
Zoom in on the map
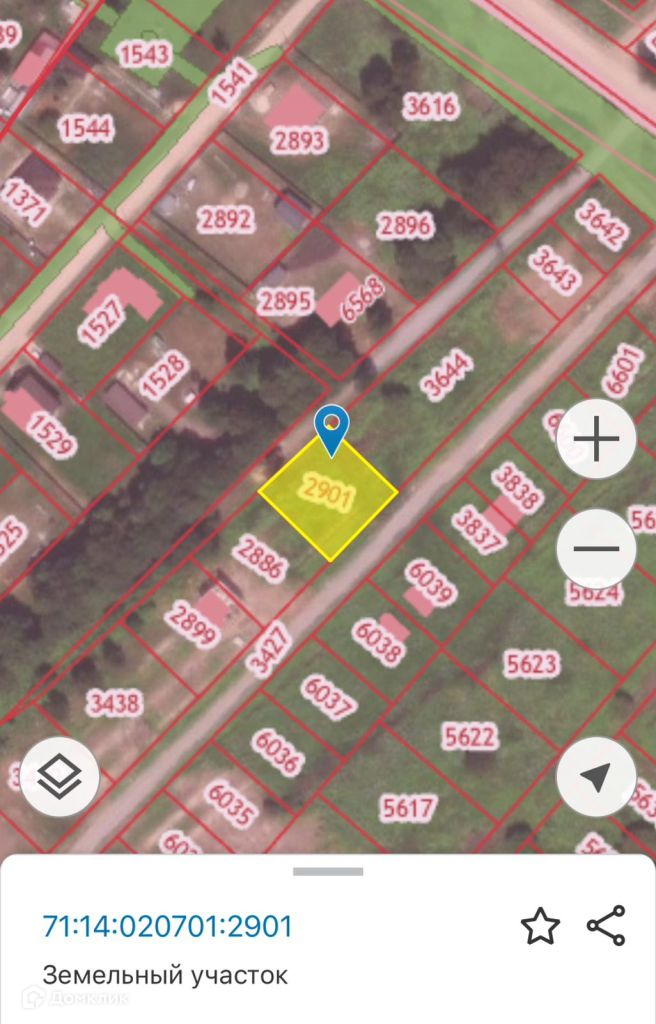point(597,440)
